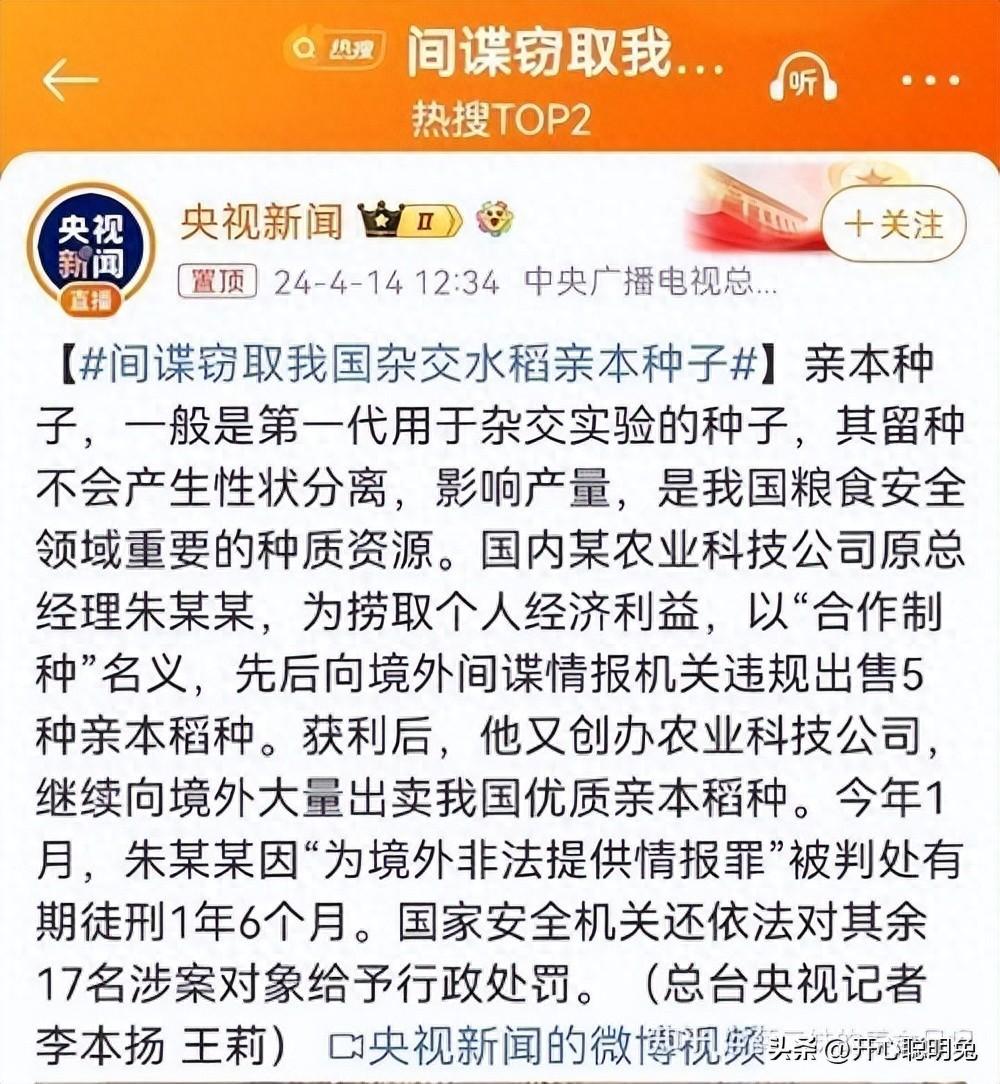Follow 央视新闻 with the 关注 button
This screenshot has width=1000, height=1084.
coord(893,224)
